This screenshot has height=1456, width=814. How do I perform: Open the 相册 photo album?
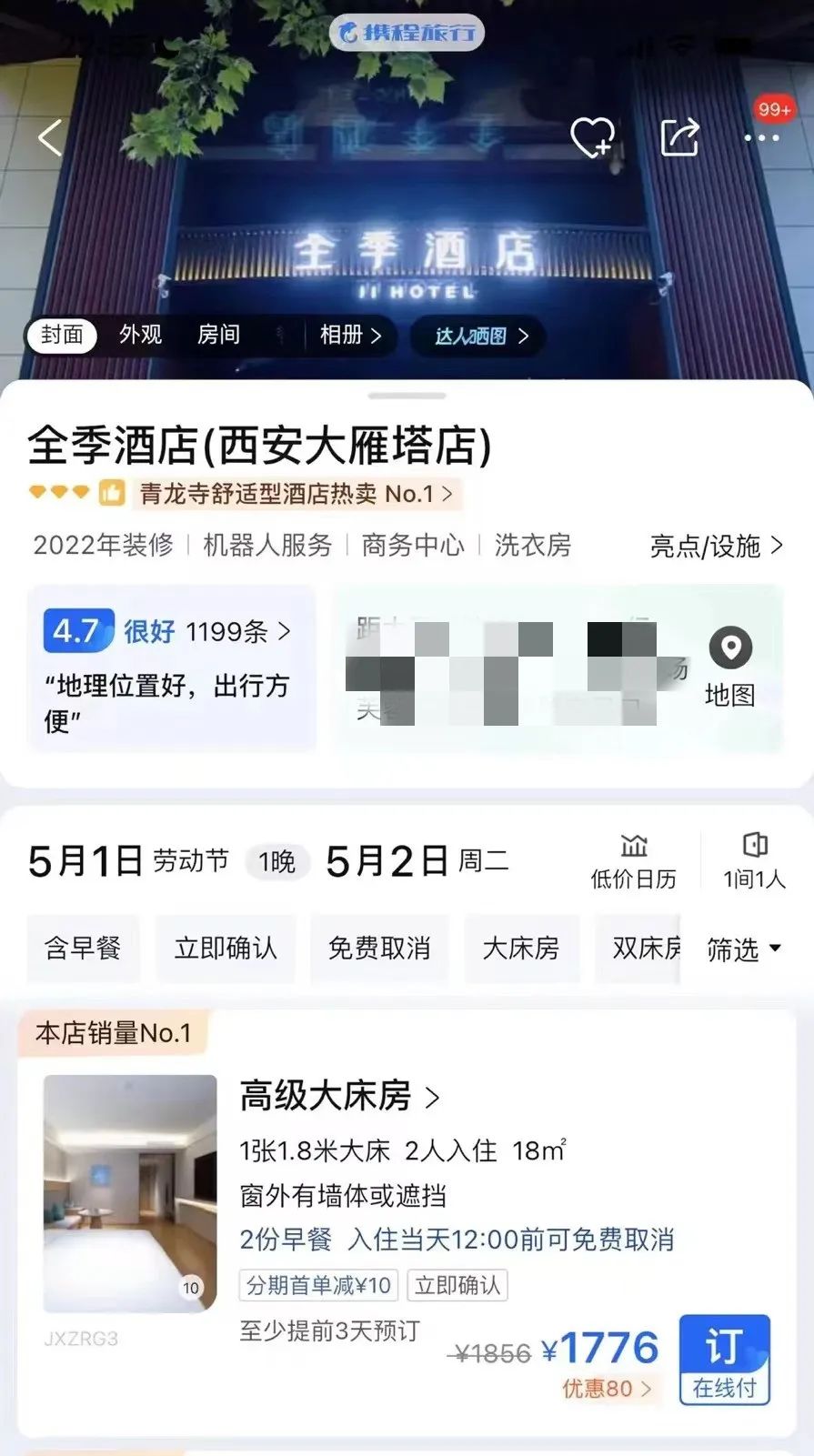[x=350, y=336]
